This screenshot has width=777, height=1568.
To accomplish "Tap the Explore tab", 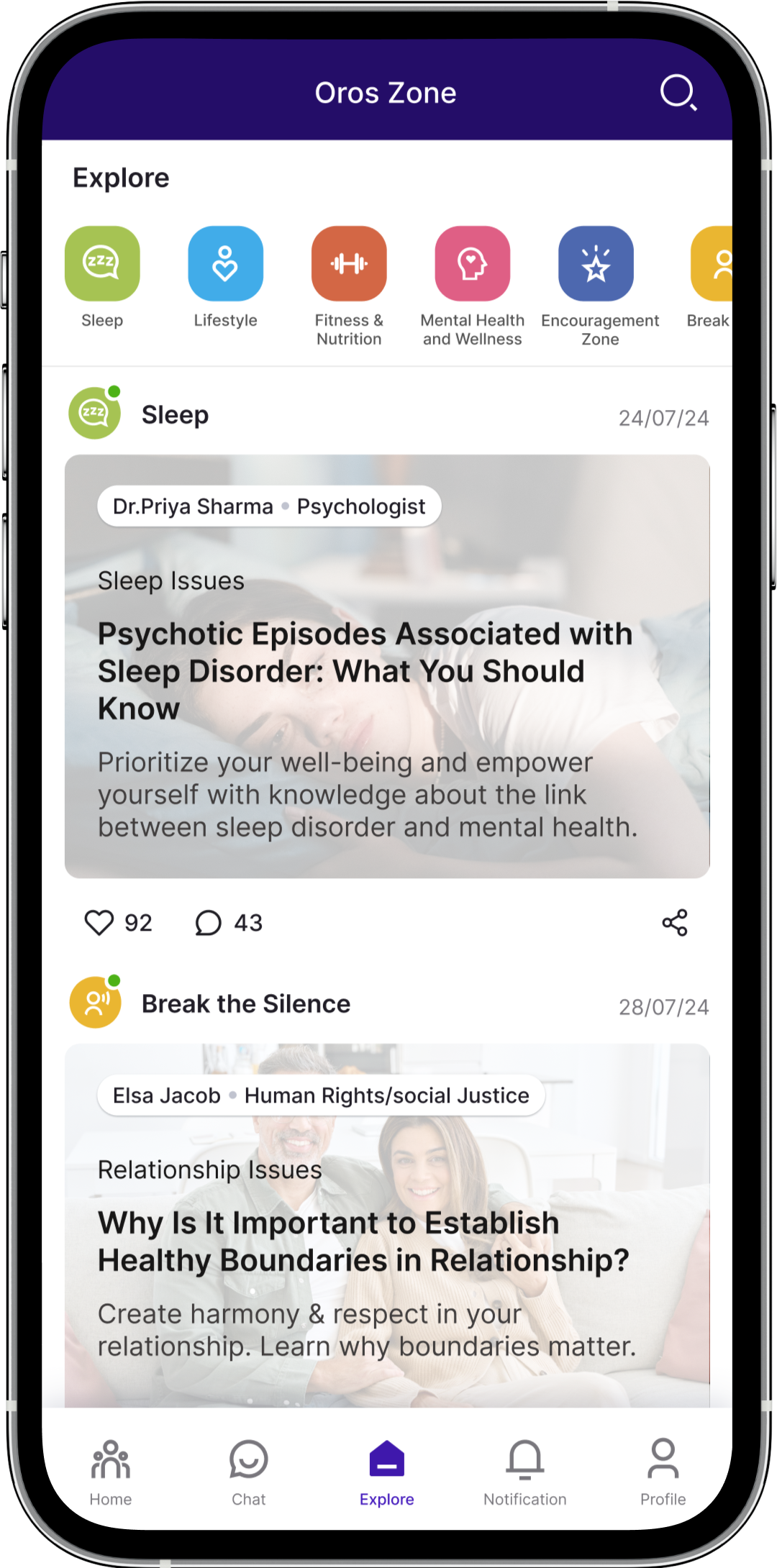I will 387,1472.
